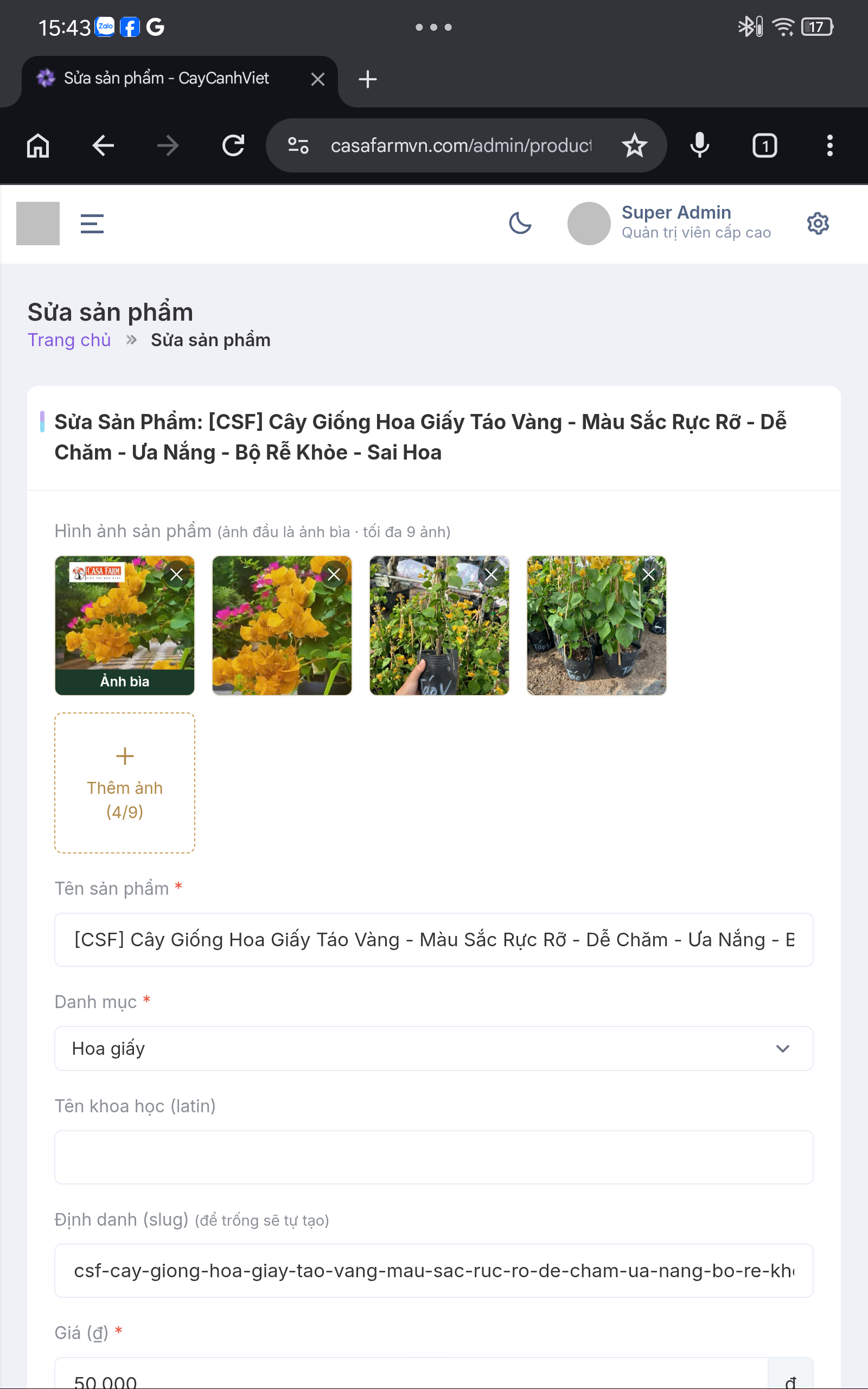Image resolution: width=868 pixels, height=1389 pixels.
Task: Tap the address bar URL
Action: tap(461, 146)
